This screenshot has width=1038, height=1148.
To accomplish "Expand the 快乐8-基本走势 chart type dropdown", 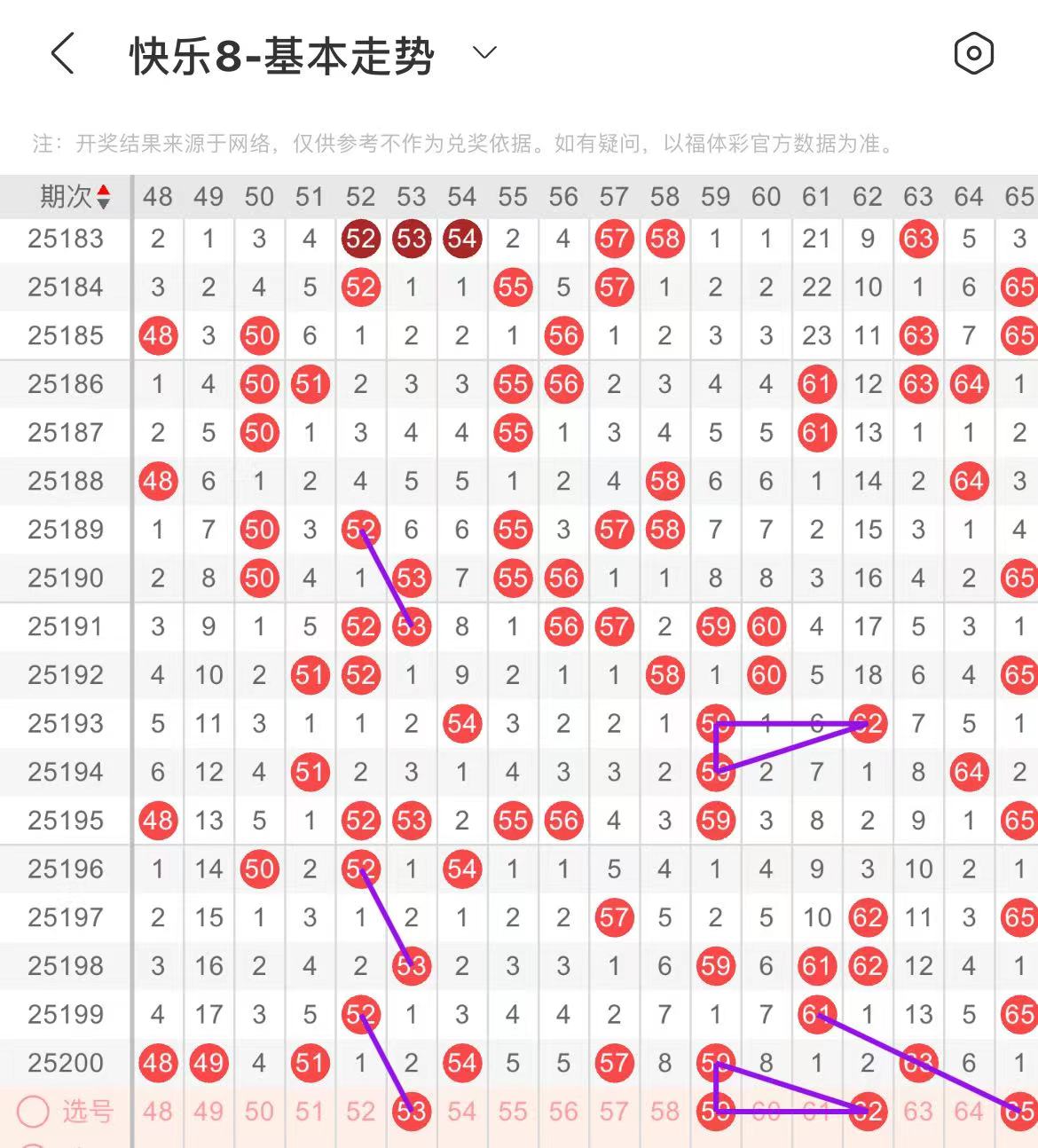I will click(484, 53).
